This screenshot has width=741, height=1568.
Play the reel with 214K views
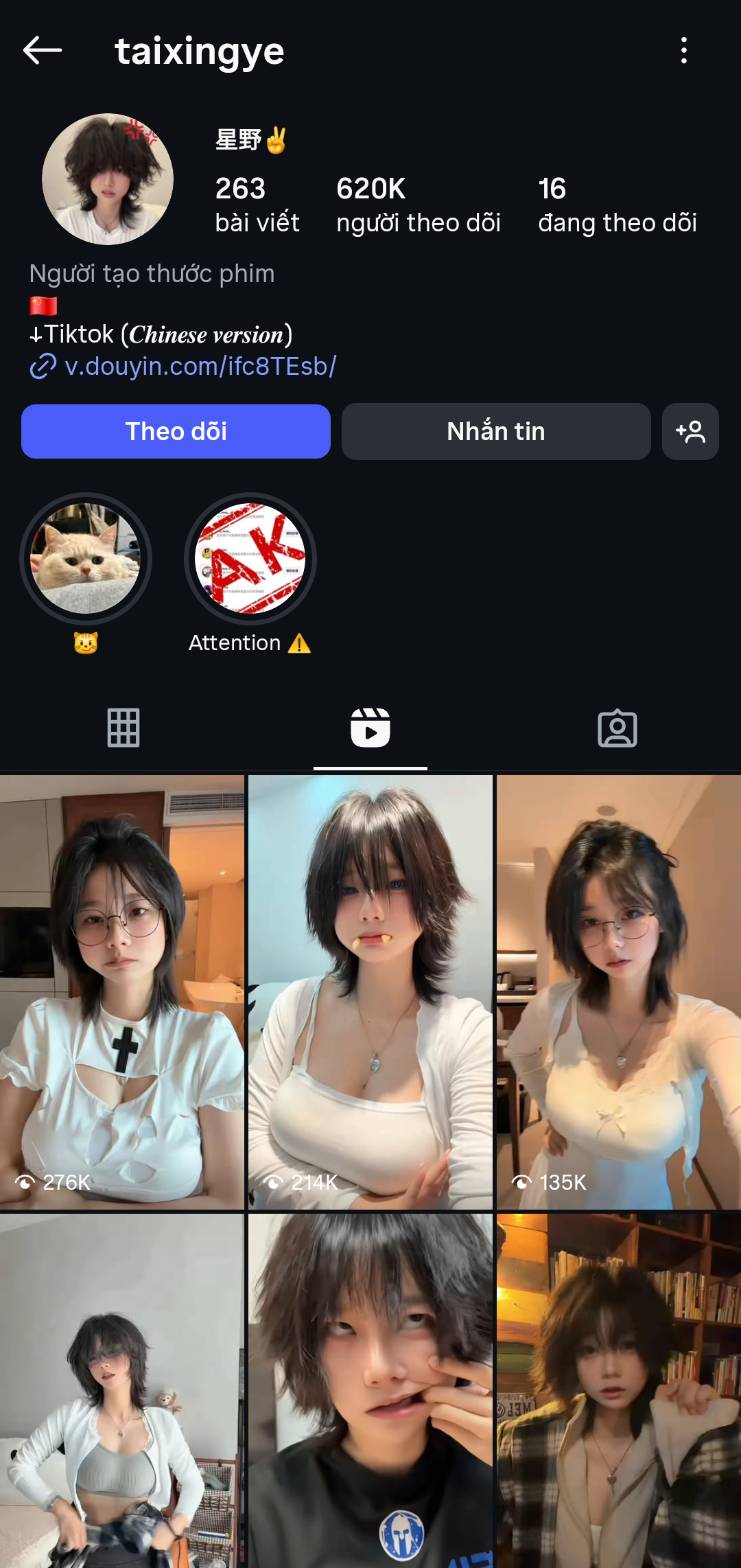click(370, 992)
